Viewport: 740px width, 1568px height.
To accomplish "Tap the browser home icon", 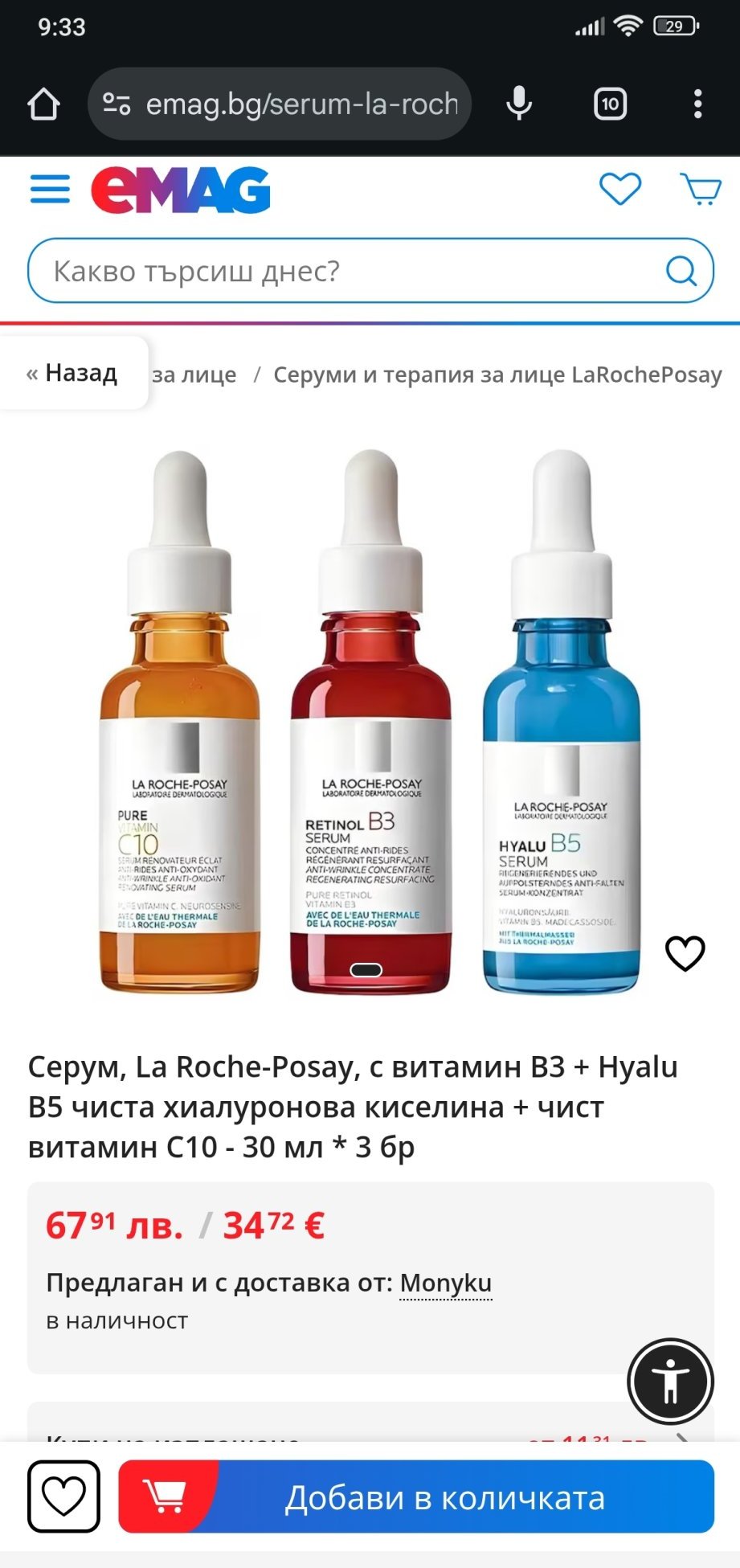I will point(44,104).
